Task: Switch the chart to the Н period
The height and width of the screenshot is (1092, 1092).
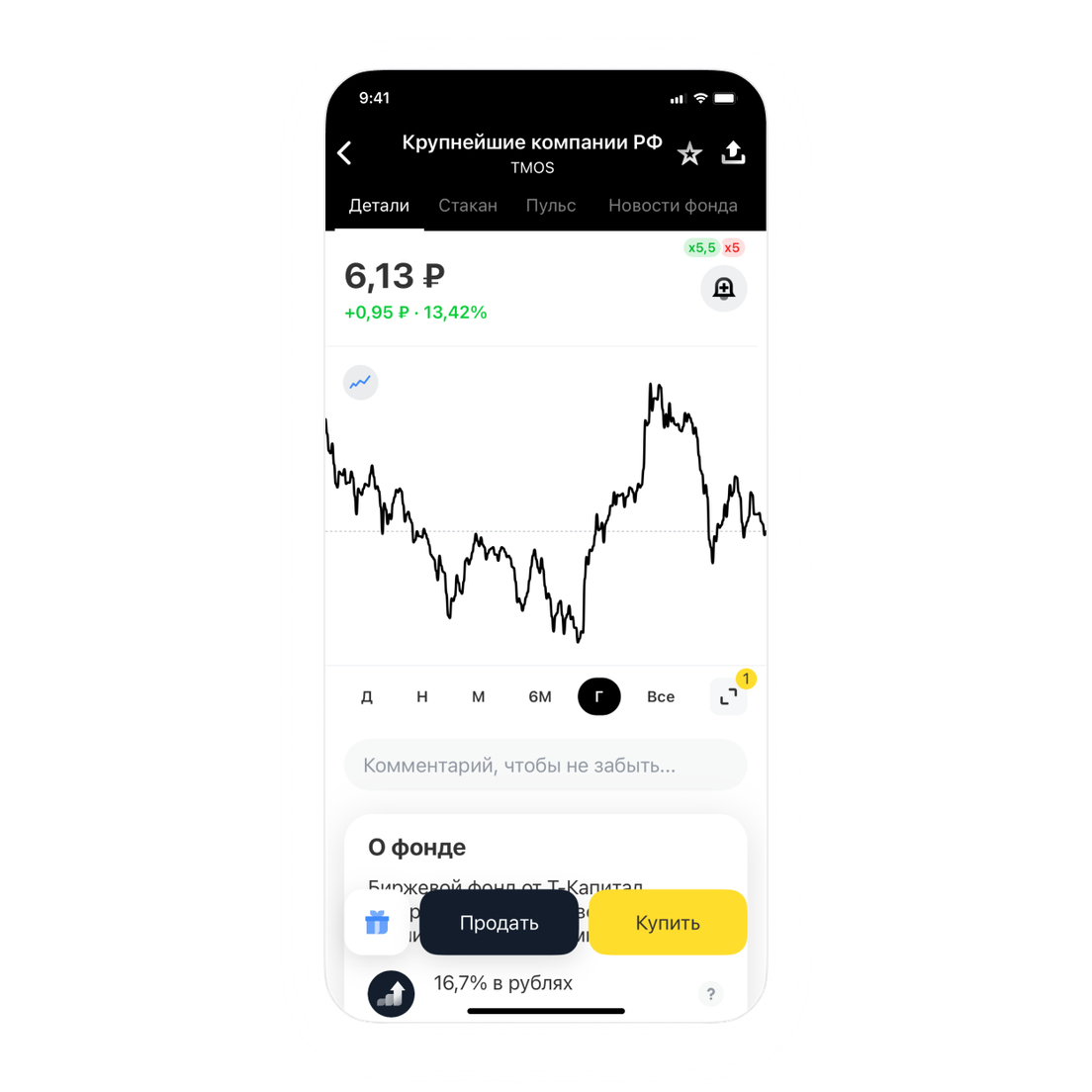Action: click(x=422, y=697)
